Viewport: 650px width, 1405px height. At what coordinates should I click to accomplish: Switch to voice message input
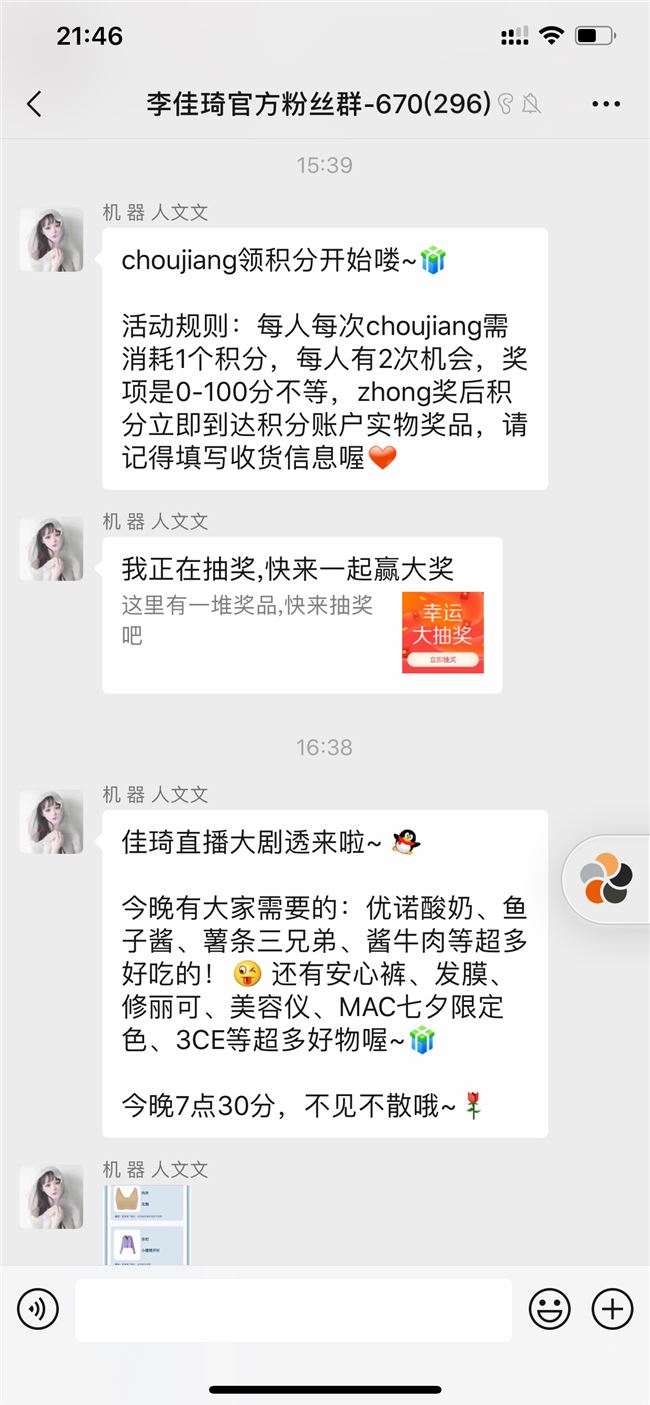[38, 1308]
